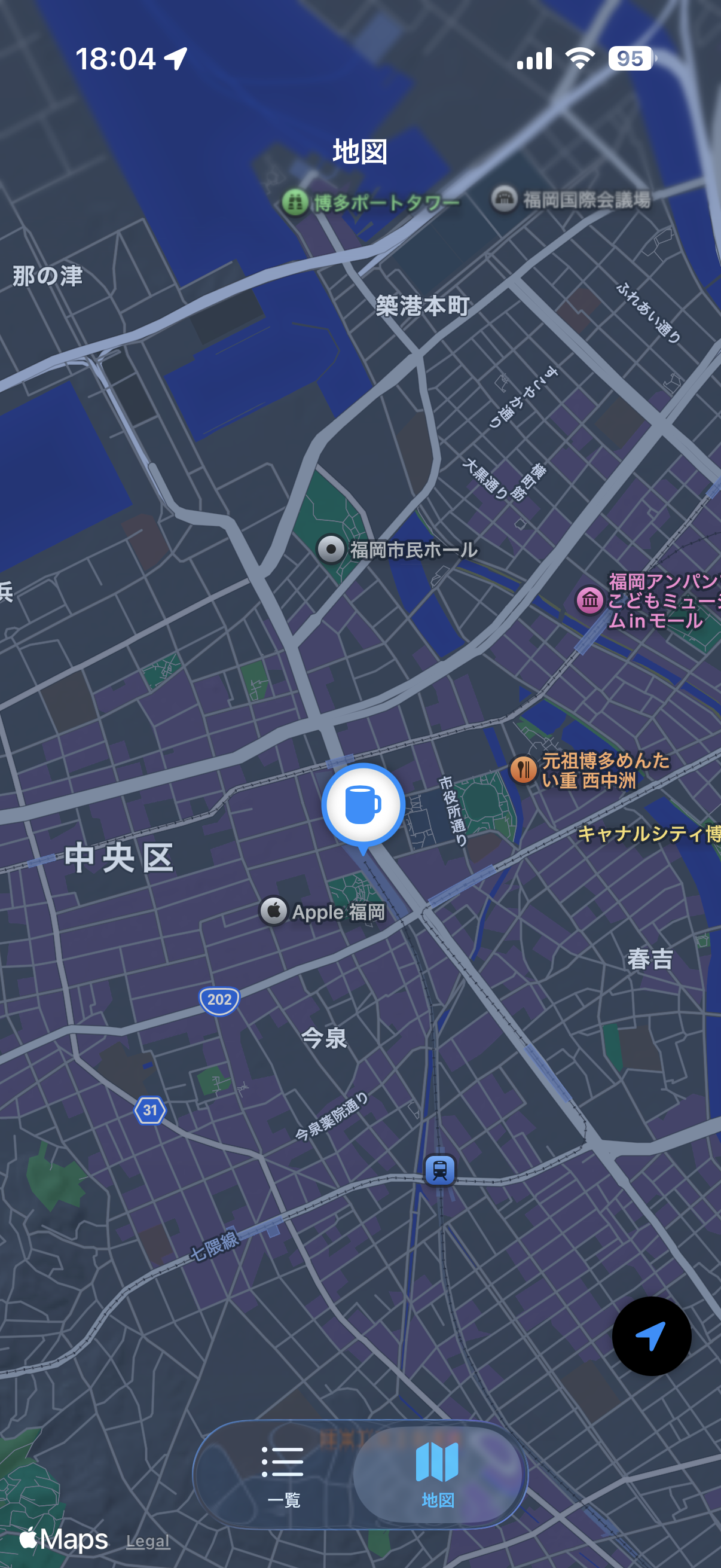Tap the 95 battery indicator
The image size is (721, 1568).
pos(630,59)
